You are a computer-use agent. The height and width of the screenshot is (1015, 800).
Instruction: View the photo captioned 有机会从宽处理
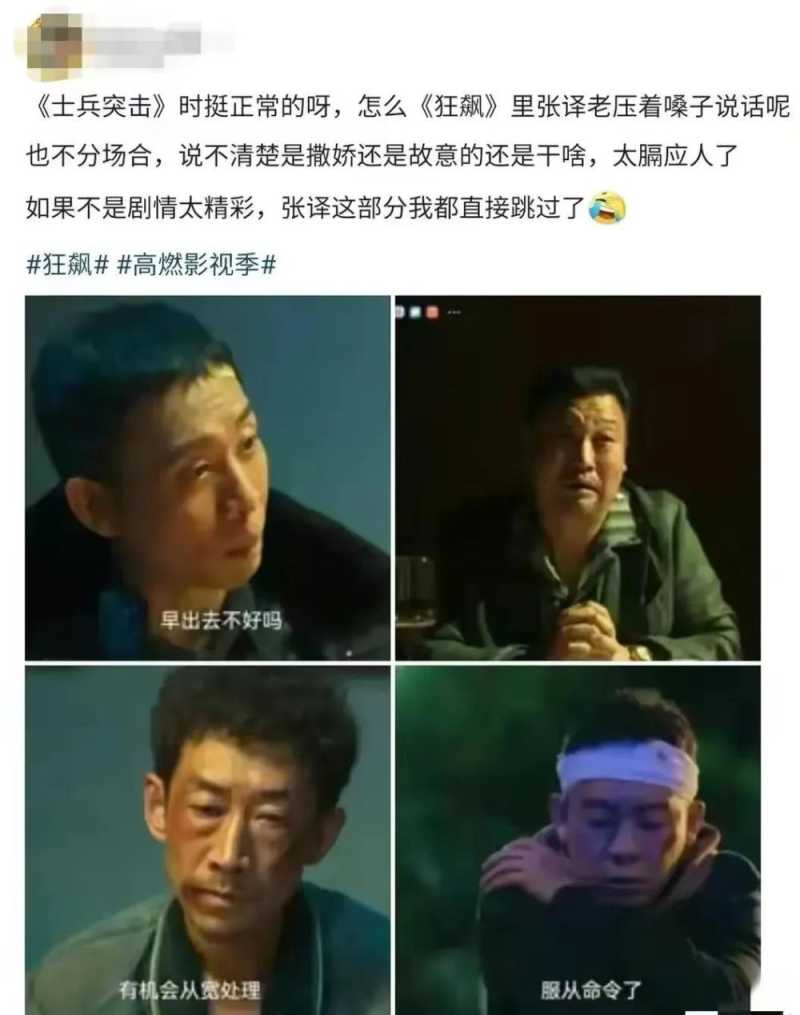tap(208, 838)
